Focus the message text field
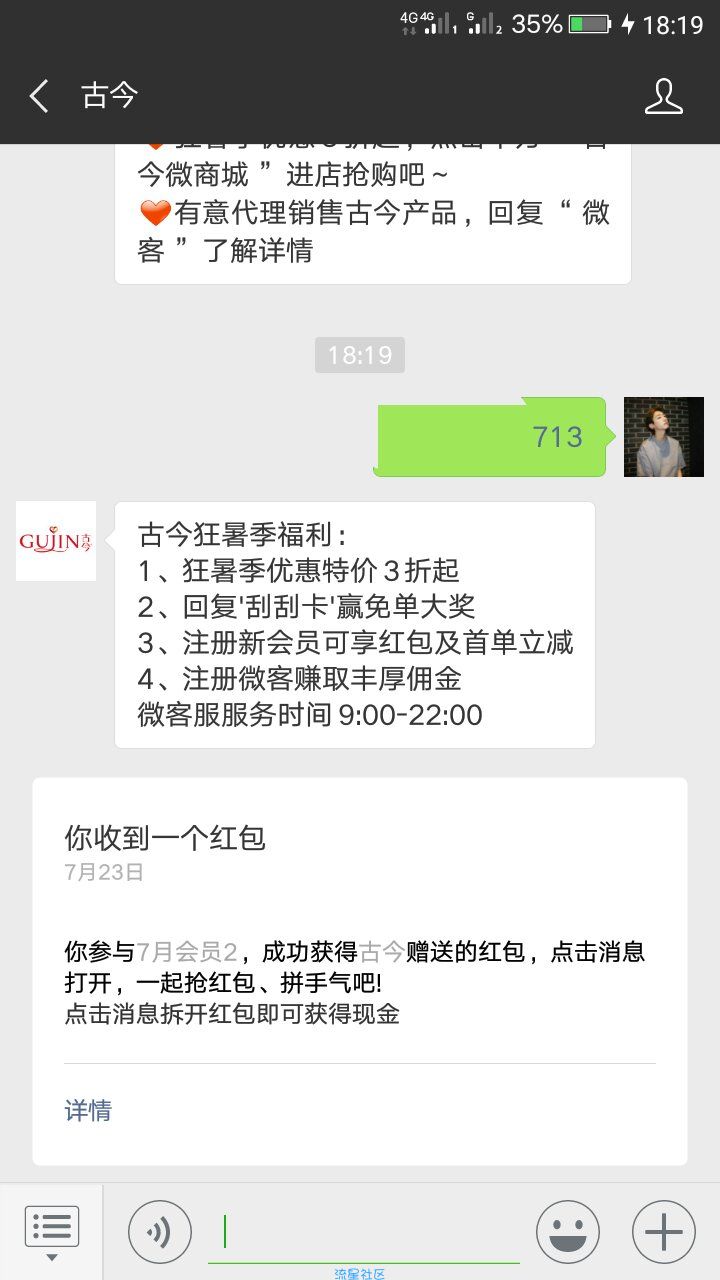This screenshot has height=1280, width=720. tap(364, 1232)
